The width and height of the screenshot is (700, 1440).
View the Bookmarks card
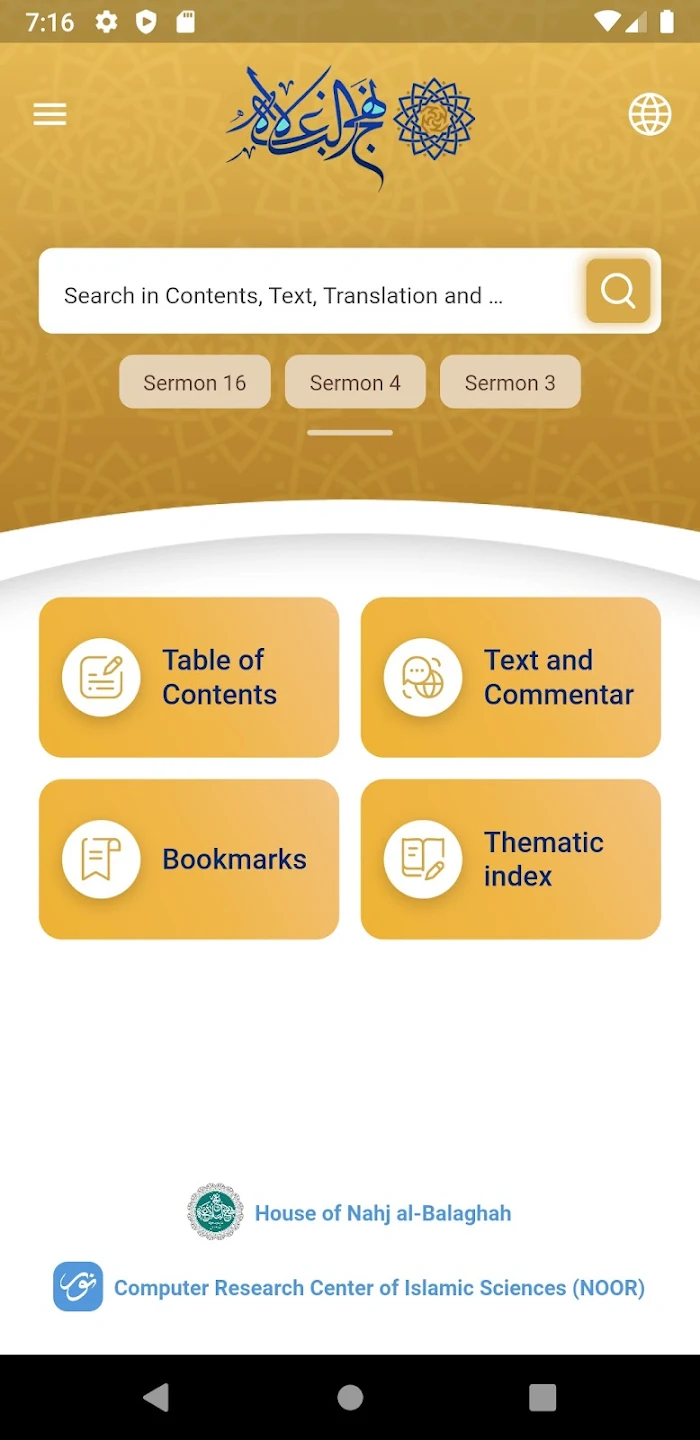click(189, 859)
